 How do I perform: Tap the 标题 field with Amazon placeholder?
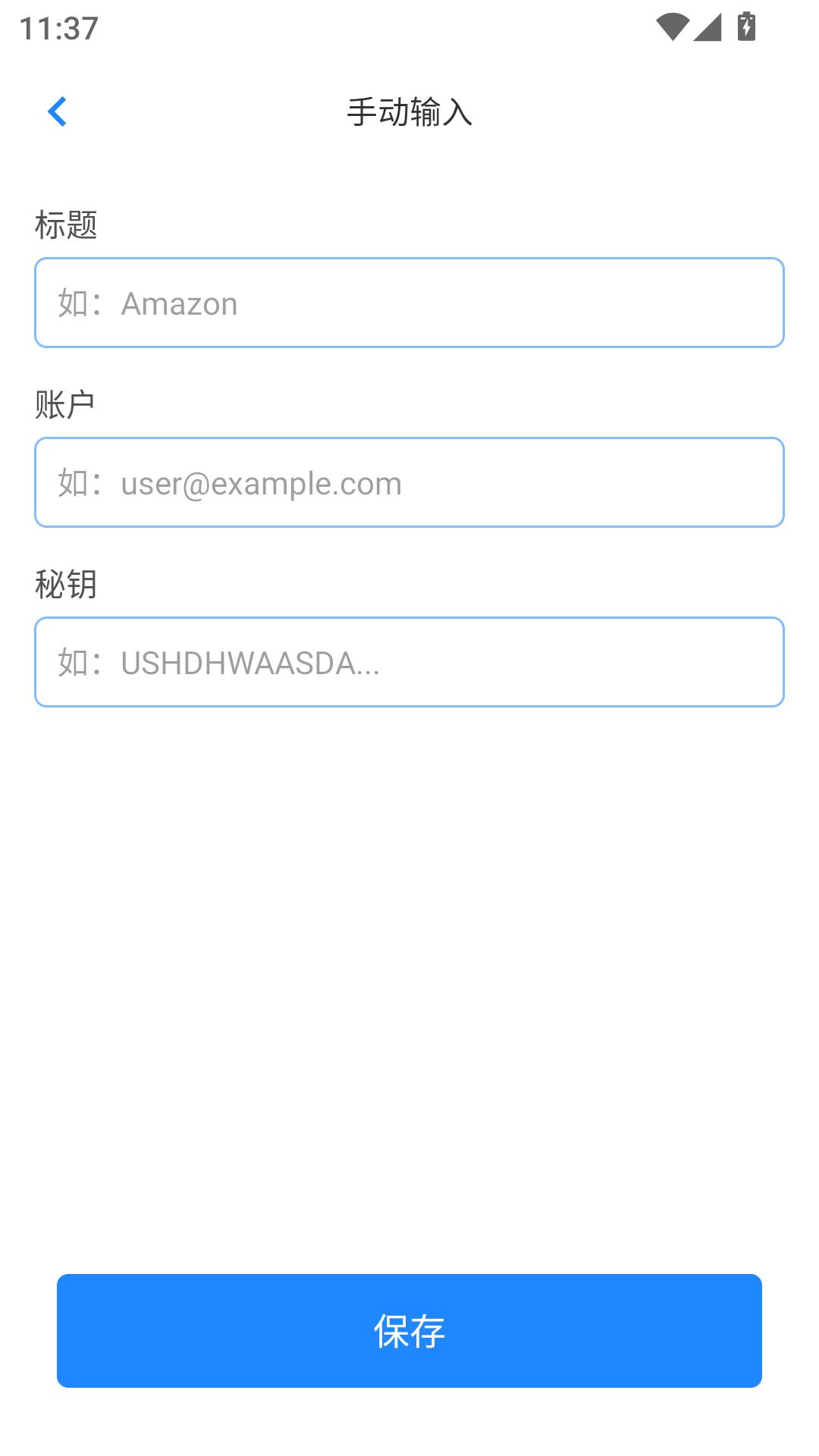point(409,303)
